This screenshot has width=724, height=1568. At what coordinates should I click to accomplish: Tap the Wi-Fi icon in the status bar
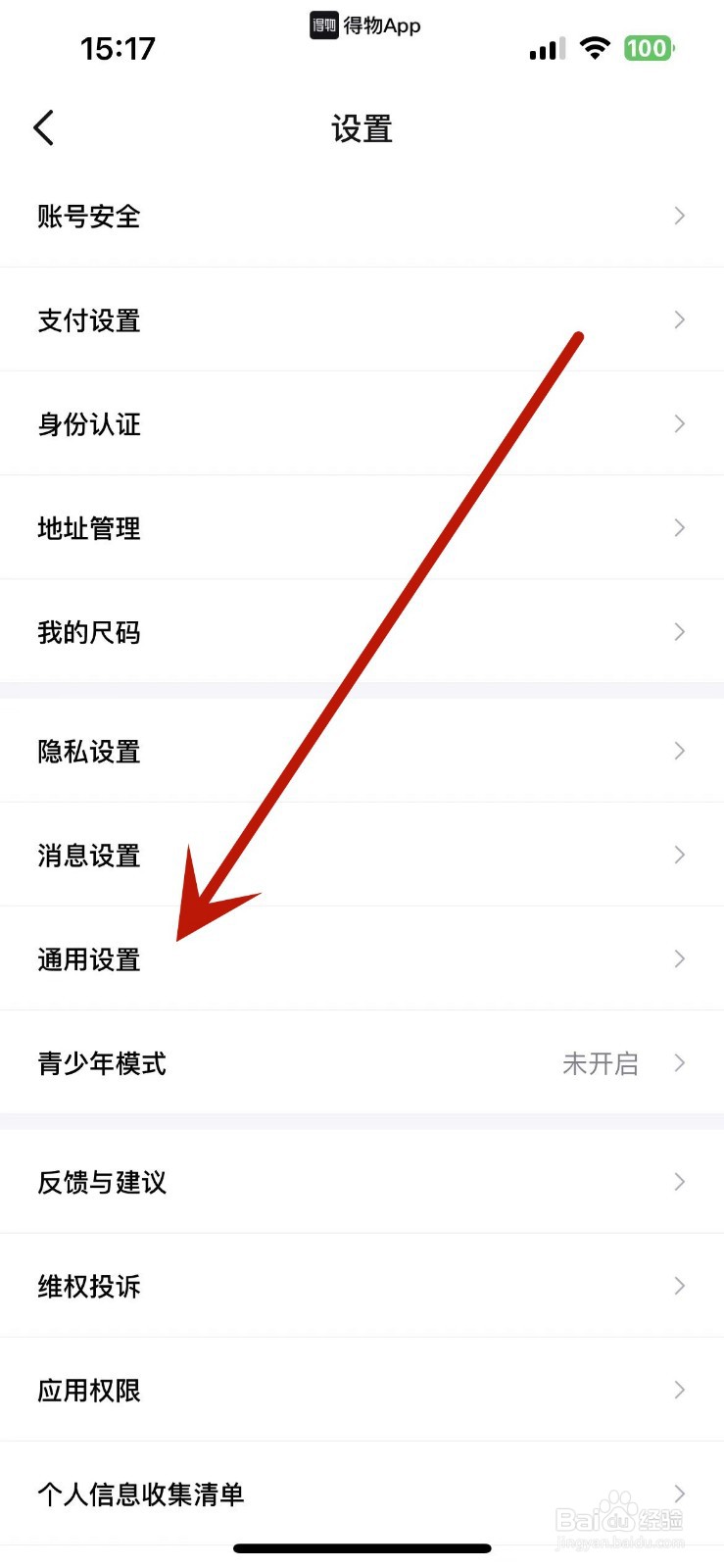tap(595, 48)
